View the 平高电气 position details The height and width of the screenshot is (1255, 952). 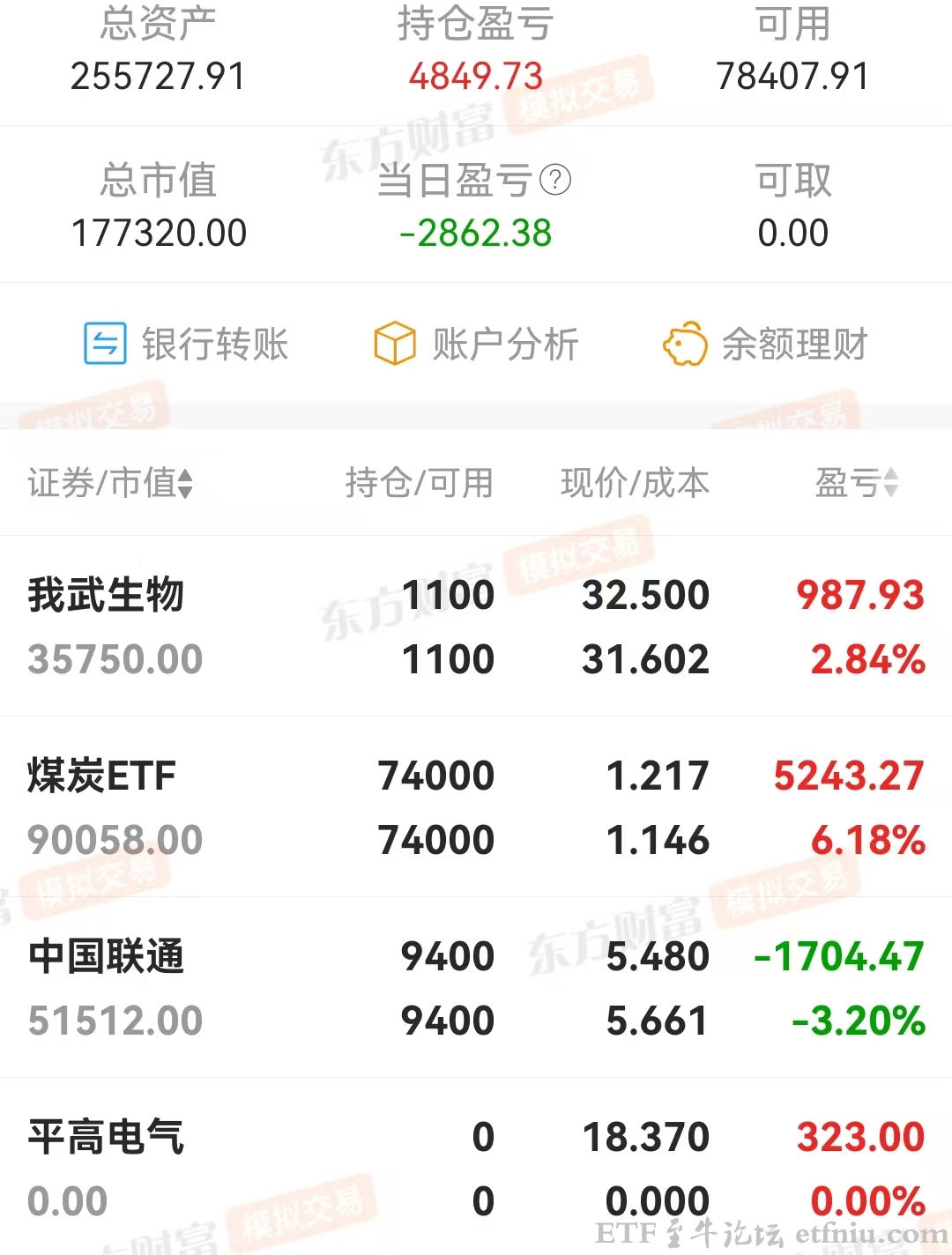click(476, 1168)
